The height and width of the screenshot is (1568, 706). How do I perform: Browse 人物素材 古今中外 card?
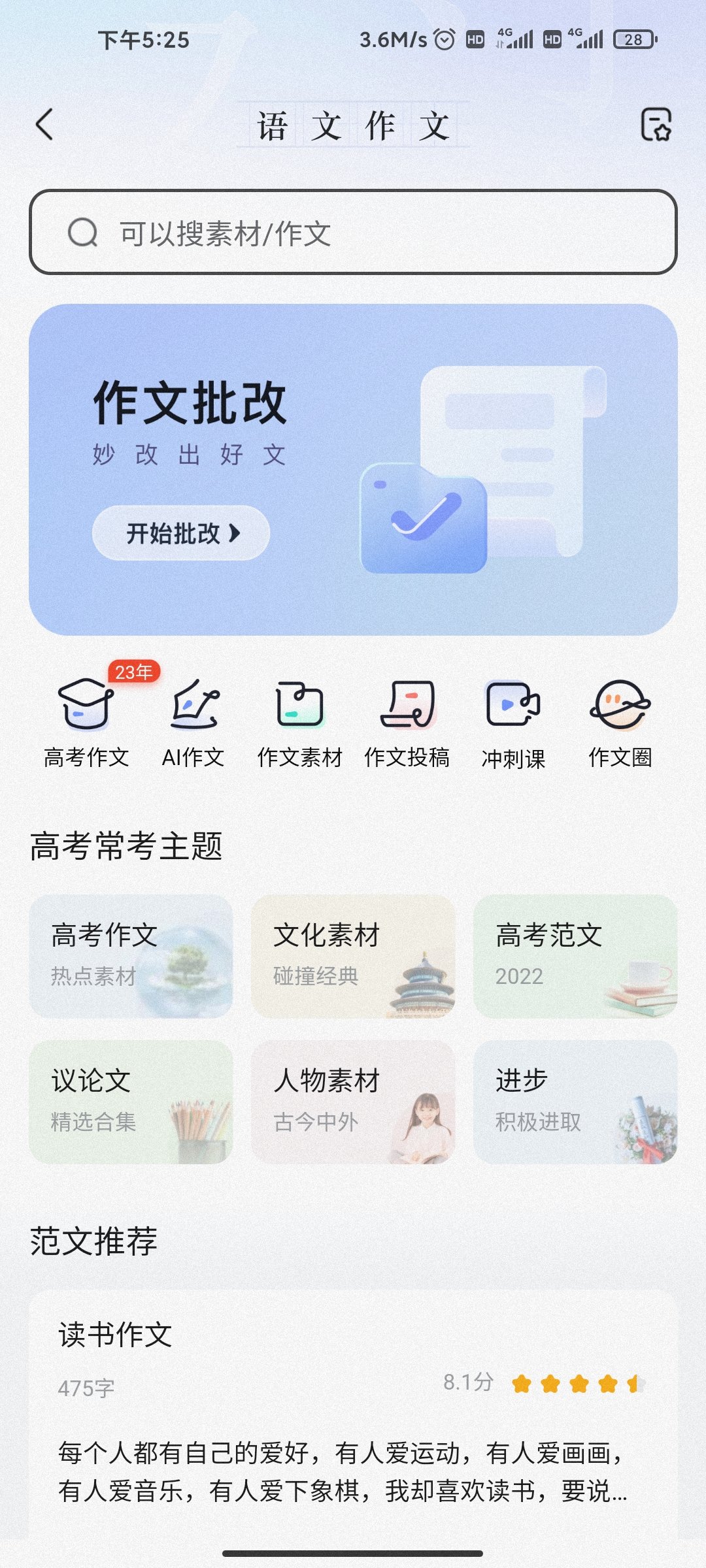[x=353, y=1102]
